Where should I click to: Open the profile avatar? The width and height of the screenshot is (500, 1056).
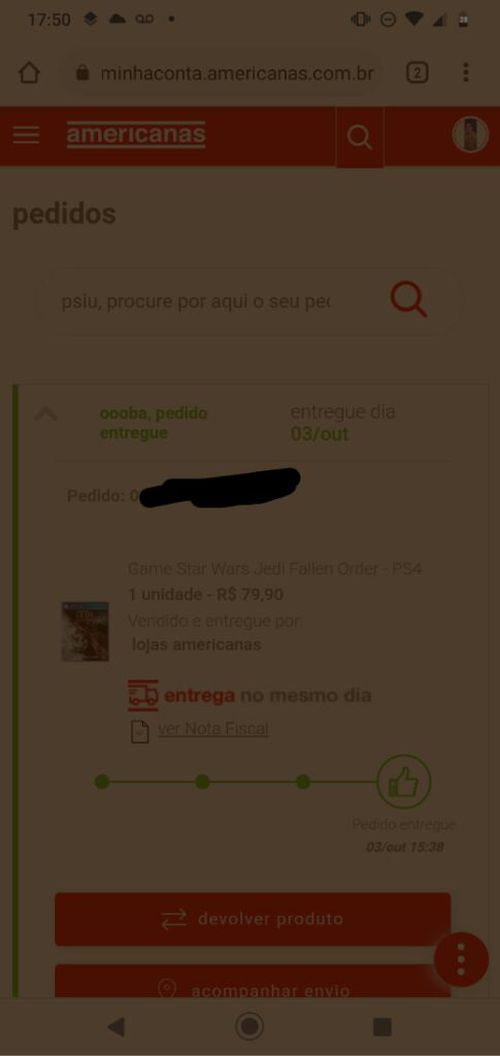(x=470, y=135)
